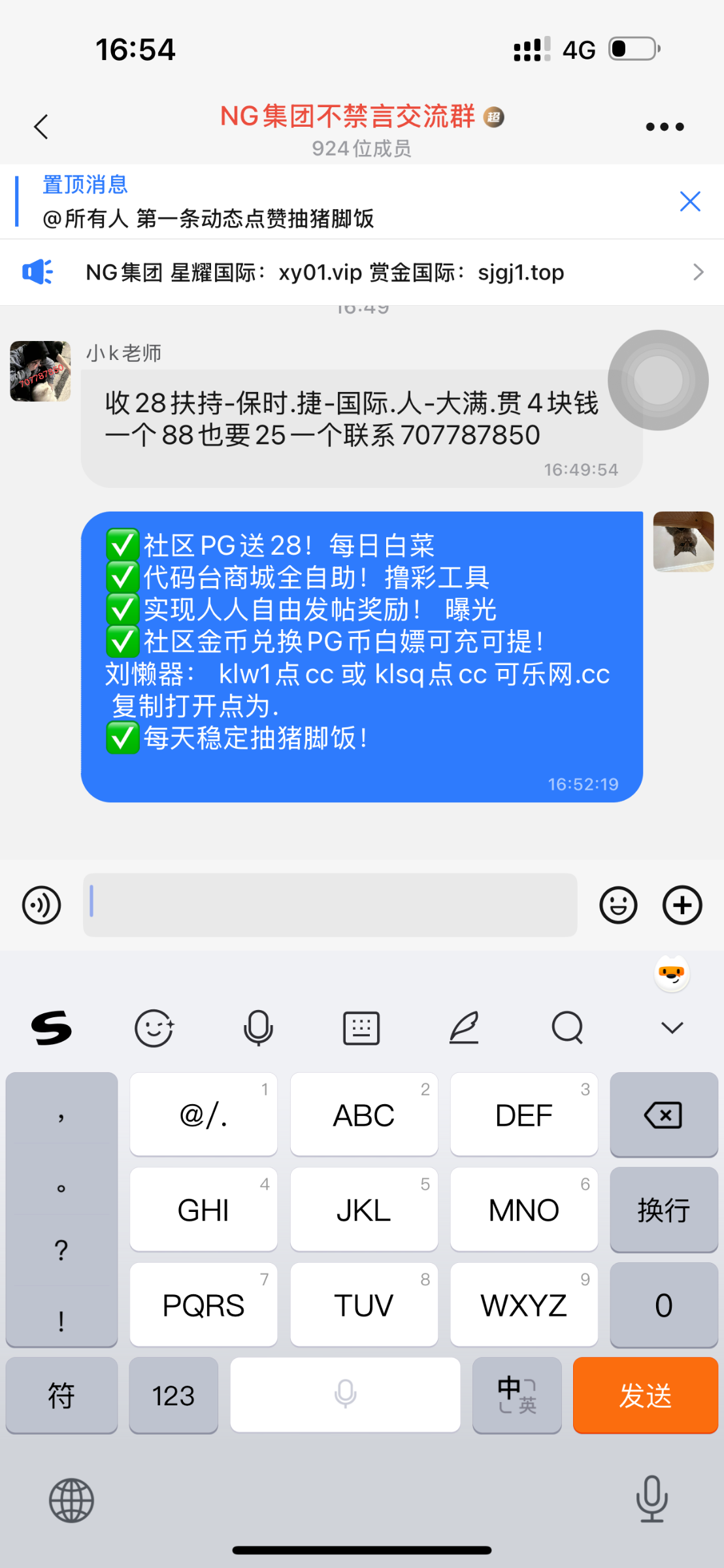Collapse the keyboard with the down chevron
The image size is (724, 1568).
tap(671, 1027)
